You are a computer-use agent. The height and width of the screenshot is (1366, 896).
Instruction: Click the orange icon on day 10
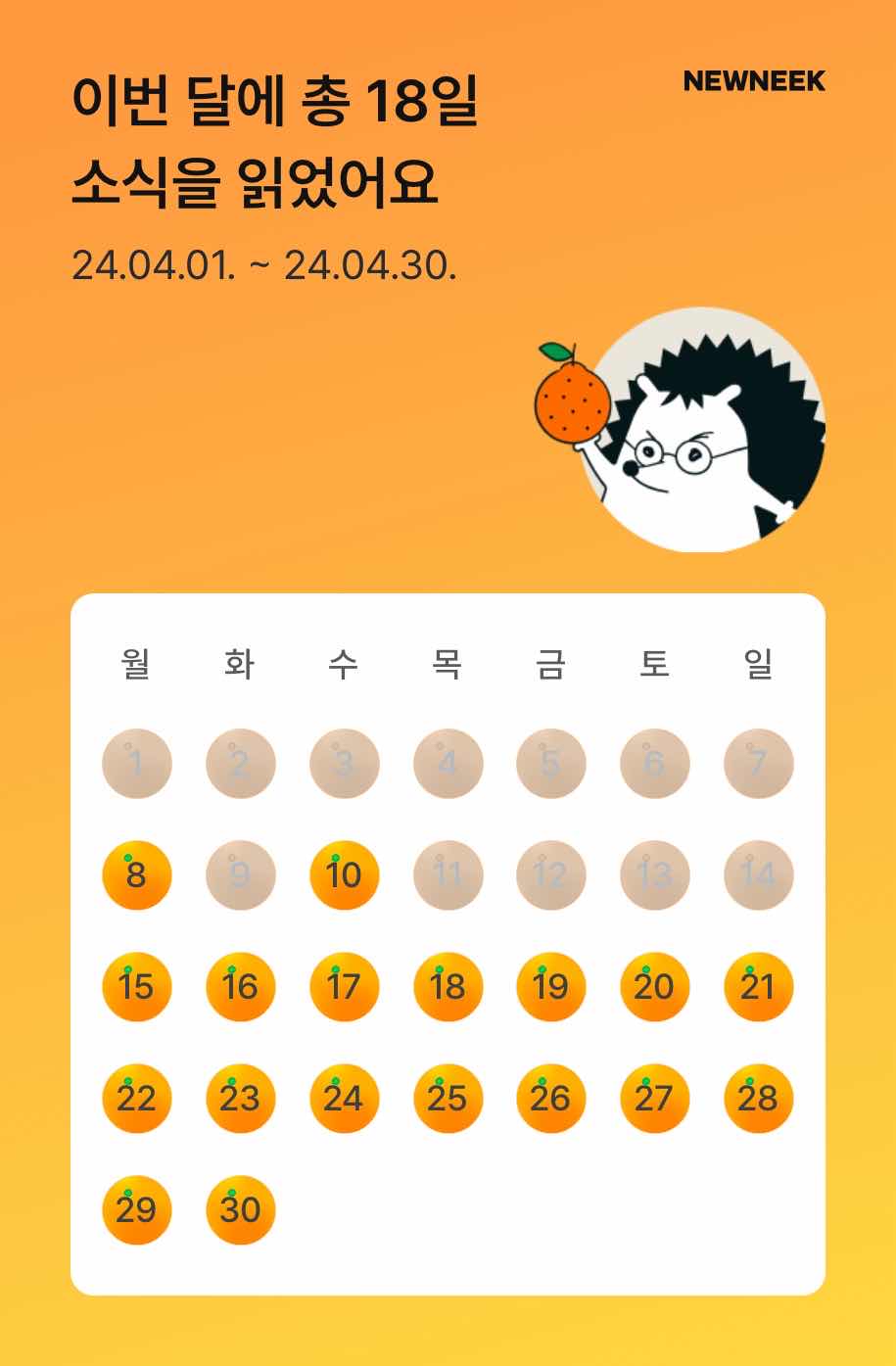click(344, 873)
